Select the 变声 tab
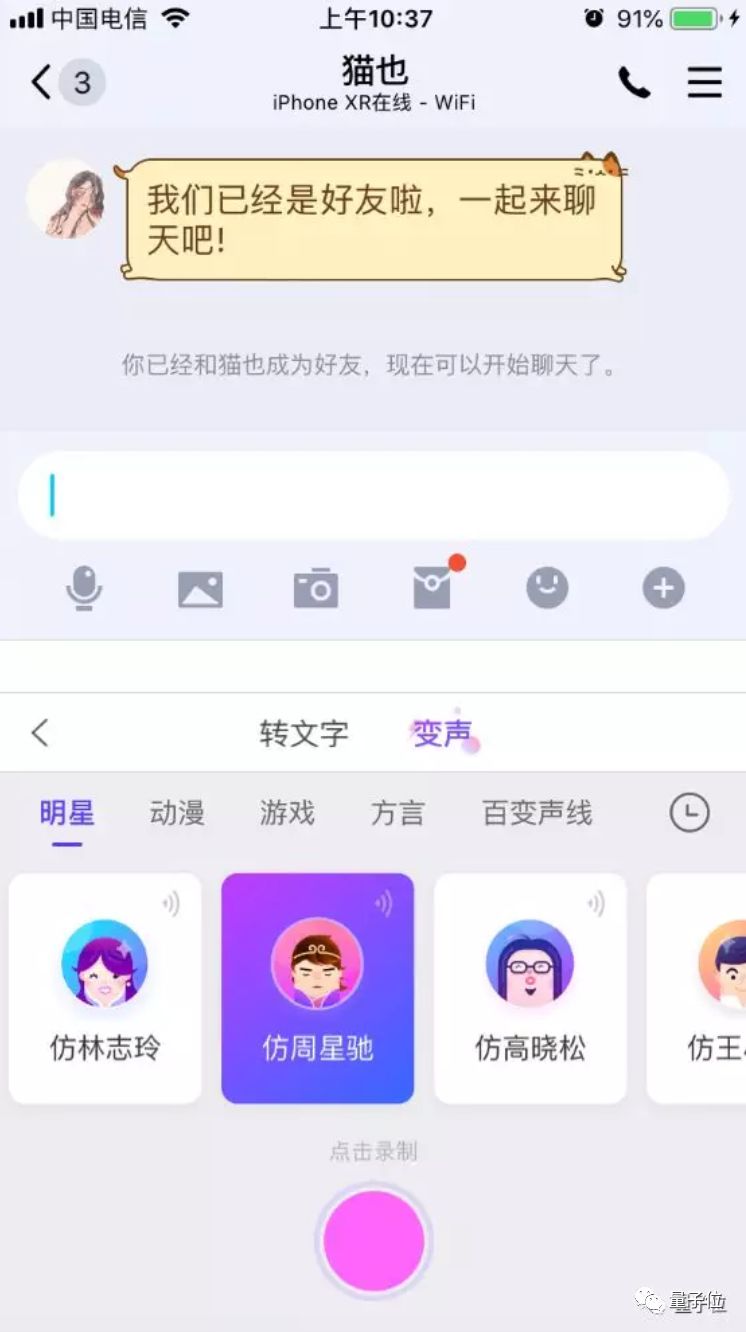Screen dimensions: 746x1332 (441, 733)
